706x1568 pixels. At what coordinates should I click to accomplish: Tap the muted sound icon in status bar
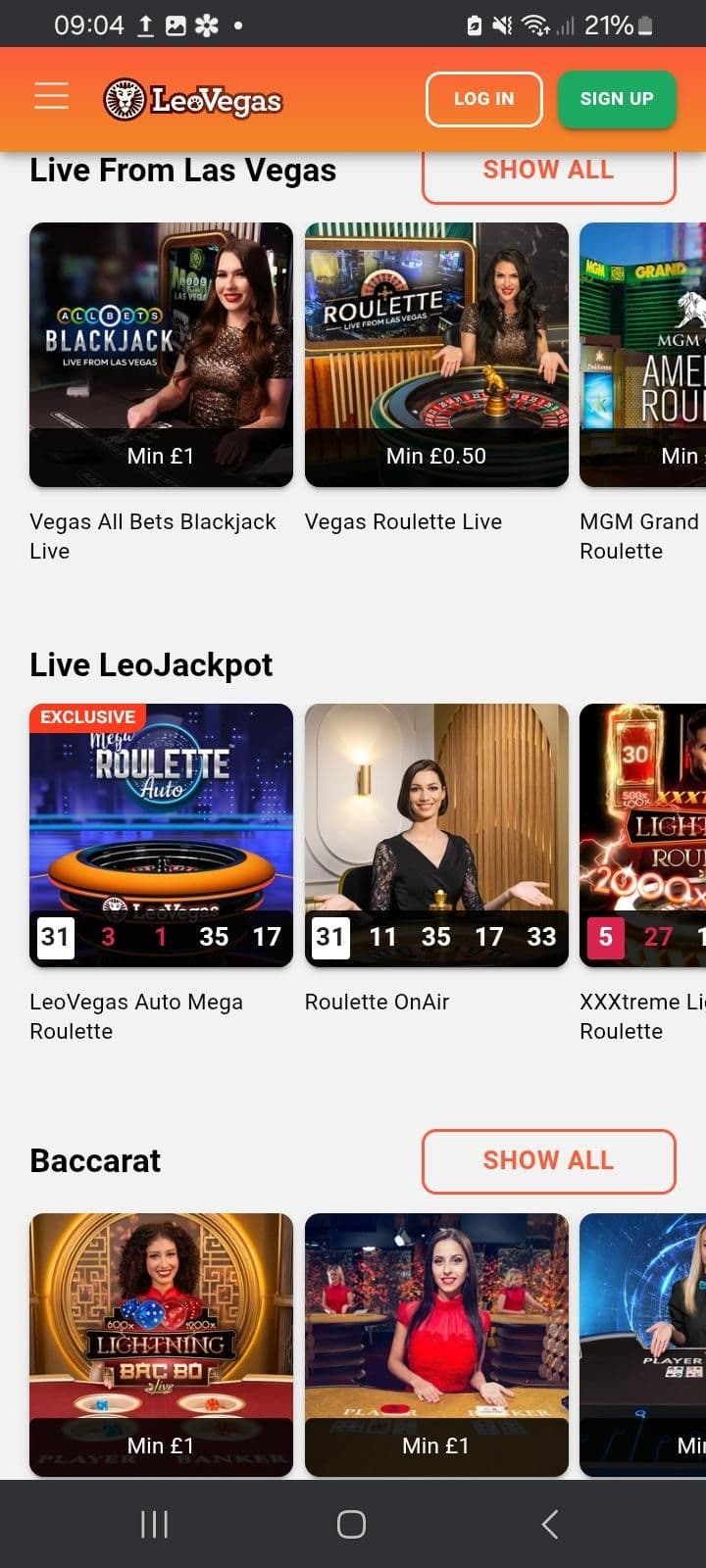click(501, 24)
